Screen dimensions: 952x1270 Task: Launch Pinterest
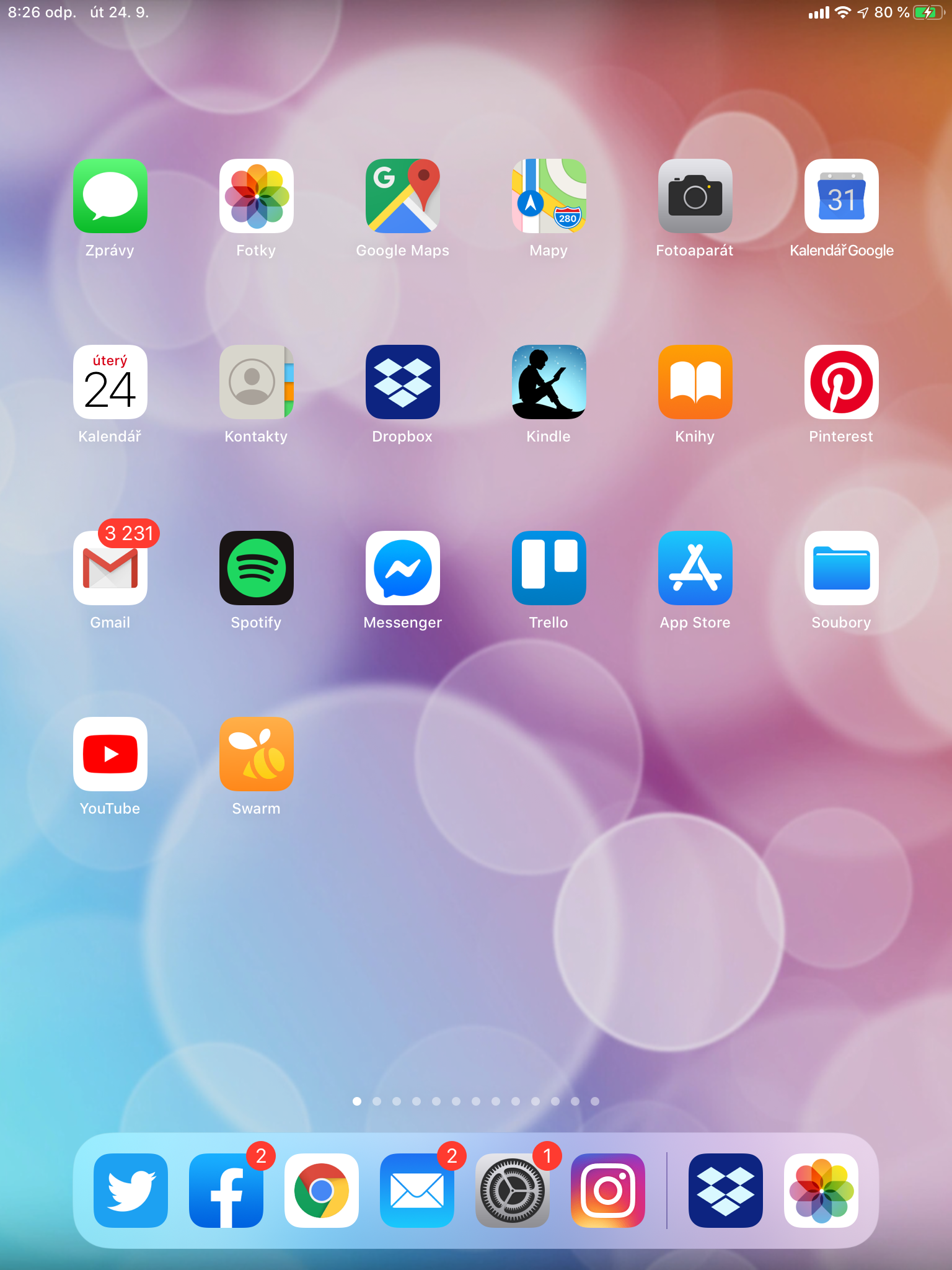[x=842, y=382]
